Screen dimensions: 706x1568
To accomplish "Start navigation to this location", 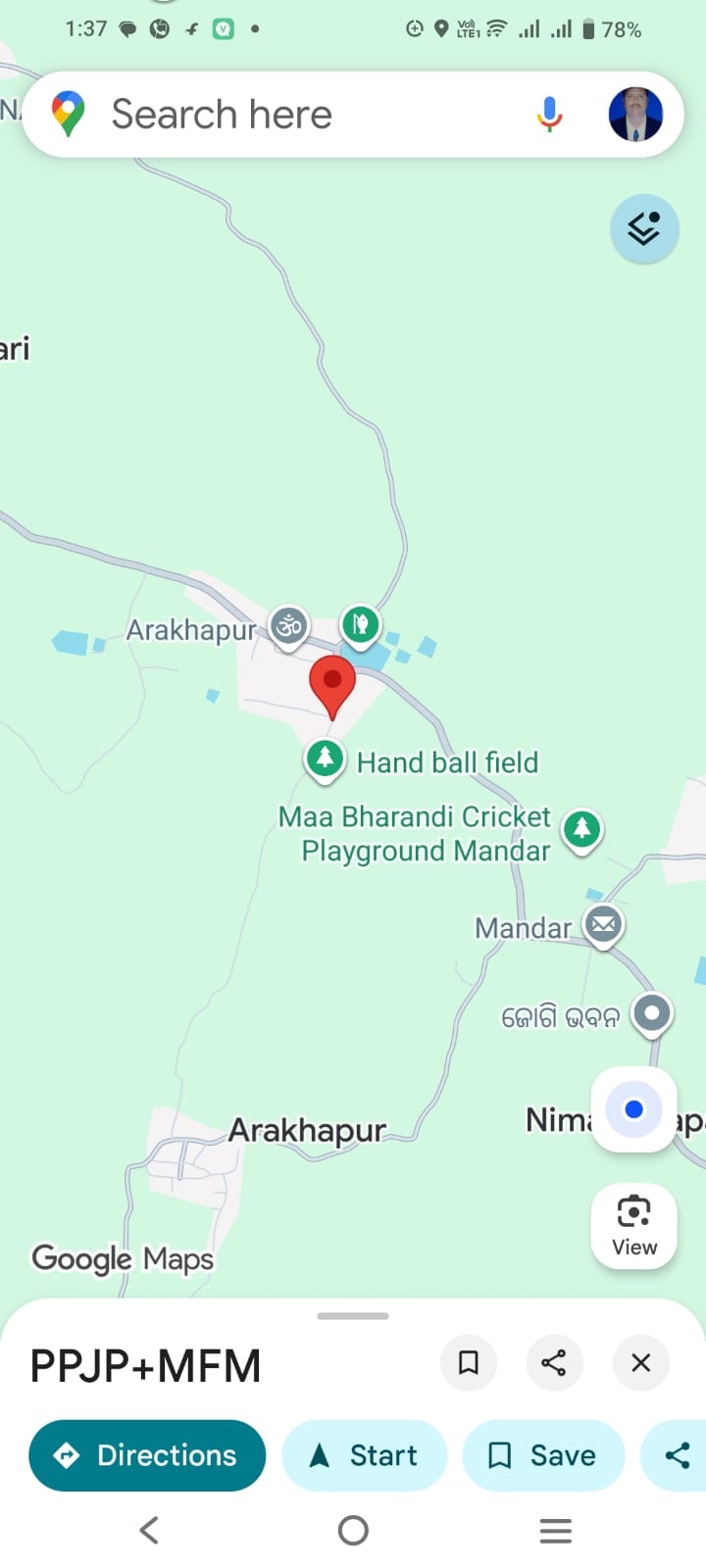I will click(365, 1455).
